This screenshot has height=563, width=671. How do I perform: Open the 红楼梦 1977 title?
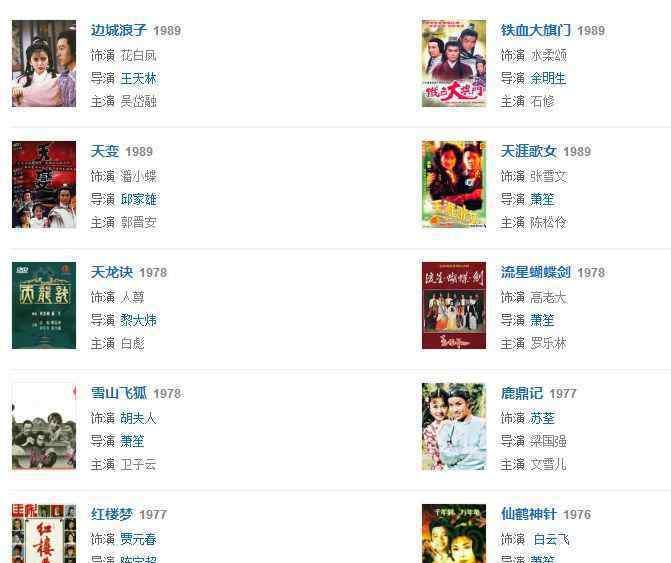(112, 514)
